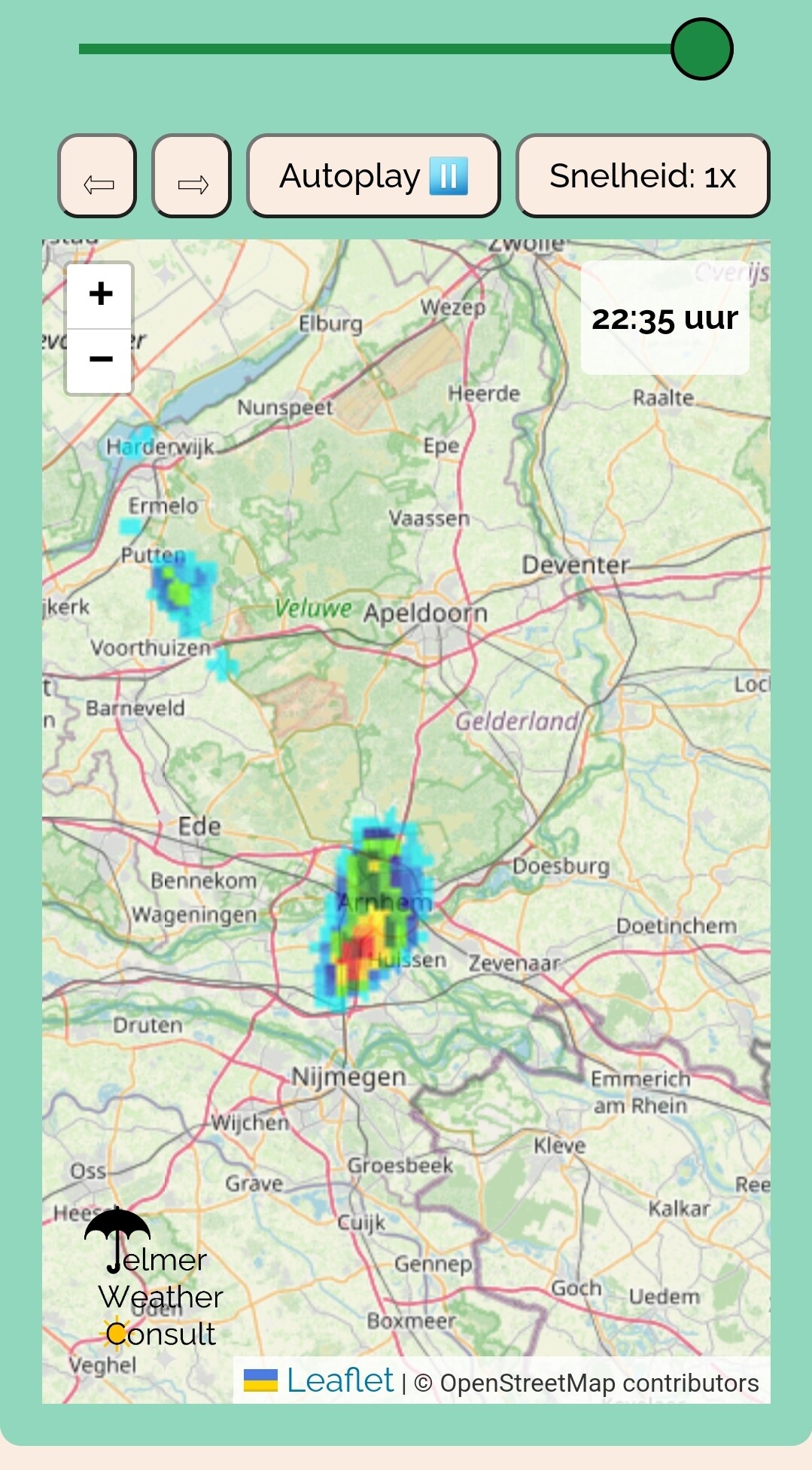Go to the previous radar frame
This screenshot has height=1470, width=812.
click(x=97, y=176)
